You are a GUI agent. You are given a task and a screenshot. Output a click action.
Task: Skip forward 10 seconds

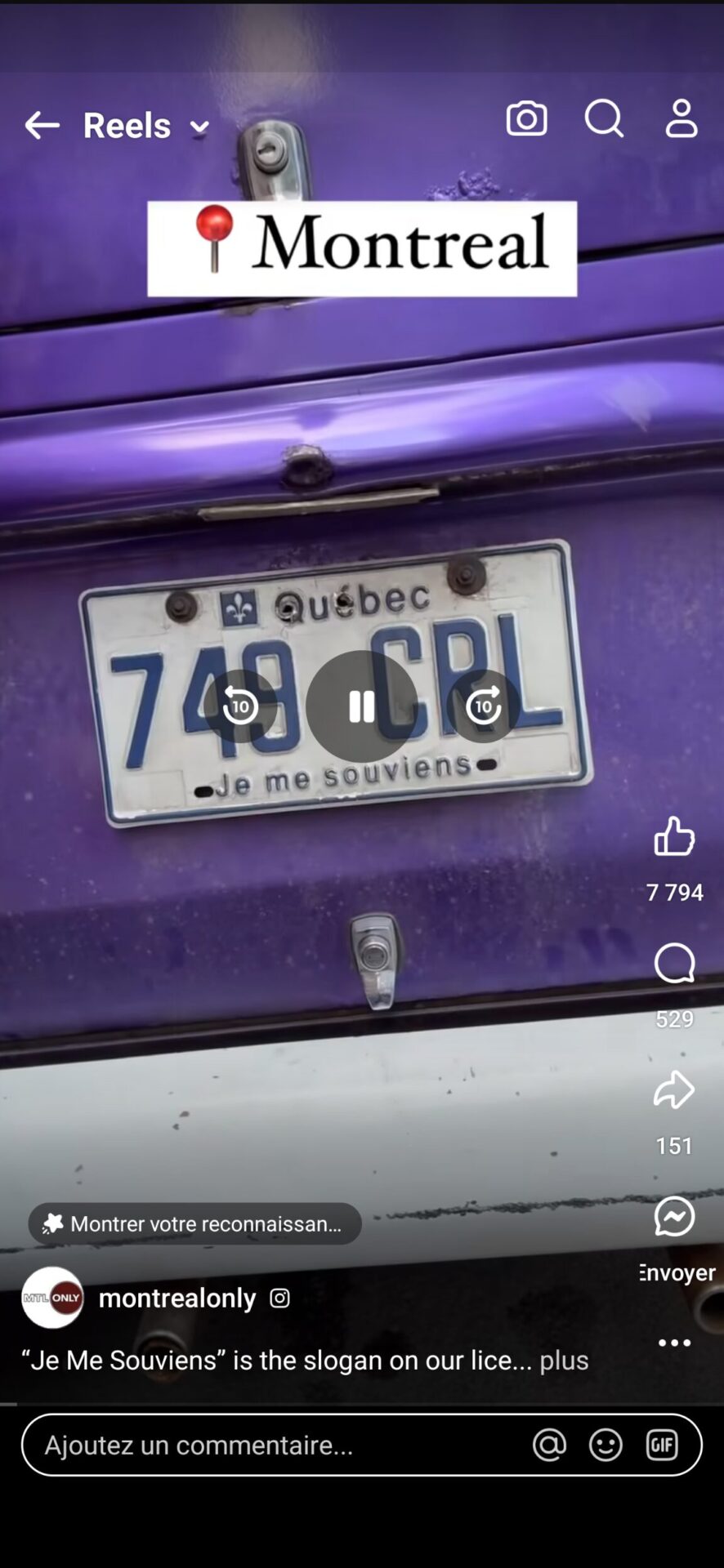(x=484, y=706)
